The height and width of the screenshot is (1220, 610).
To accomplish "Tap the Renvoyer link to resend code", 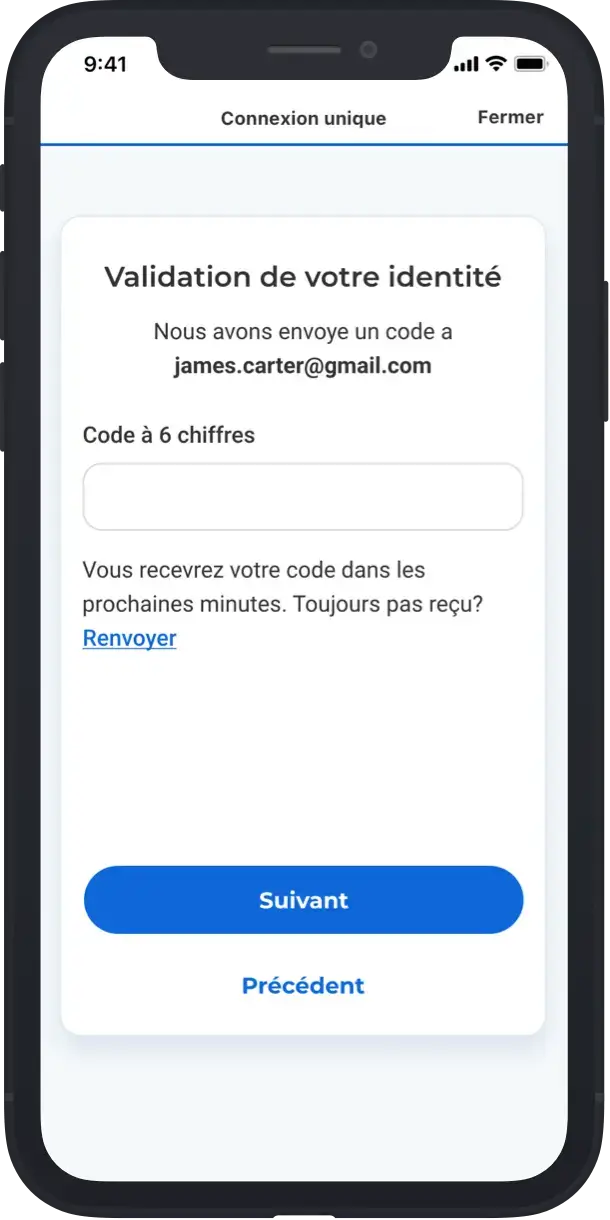I will click(129, 638).
